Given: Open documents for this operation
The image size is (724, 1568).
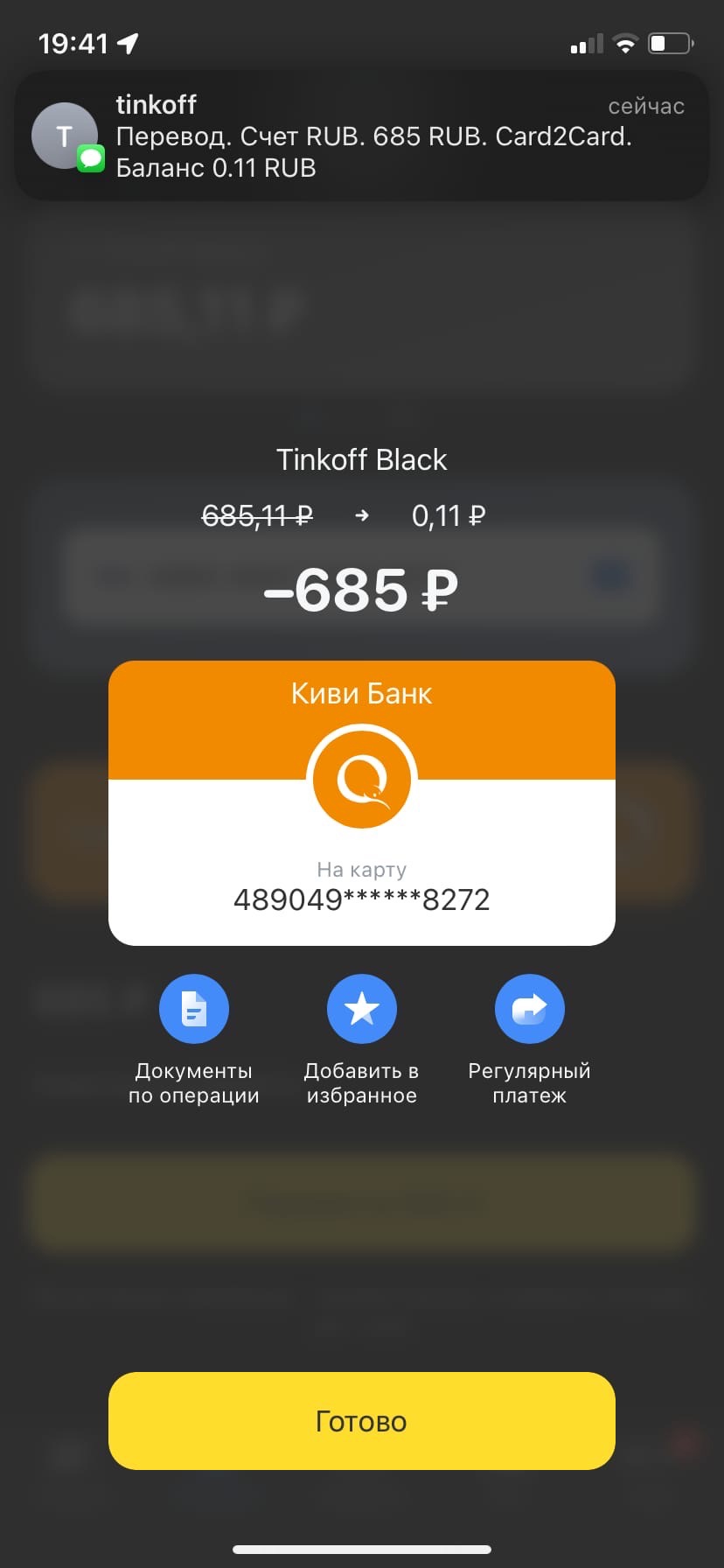Looking at the screenshot, I should pyautogui.click(x=194, y=1009).
